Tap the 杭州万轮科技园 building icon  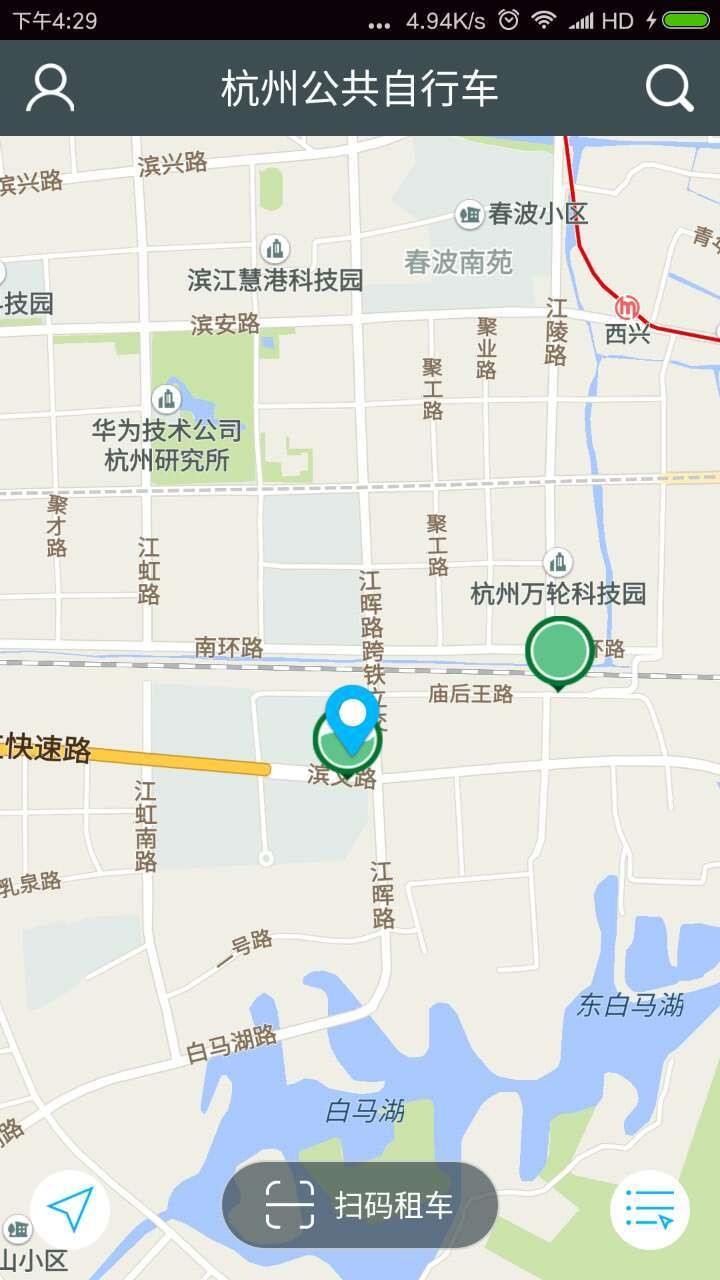(x=557, y=559)
